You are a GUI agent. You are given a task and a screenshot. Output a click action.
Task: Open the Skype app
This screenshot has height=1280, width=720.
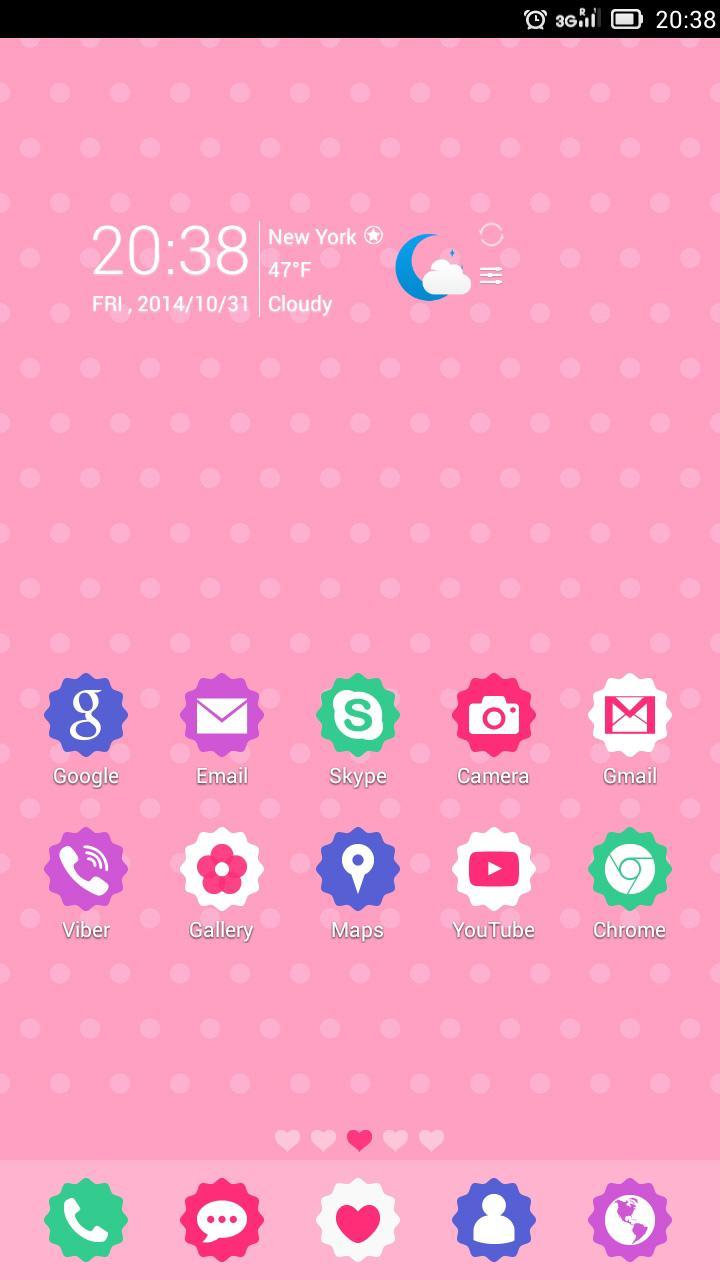tap(358, 713)
